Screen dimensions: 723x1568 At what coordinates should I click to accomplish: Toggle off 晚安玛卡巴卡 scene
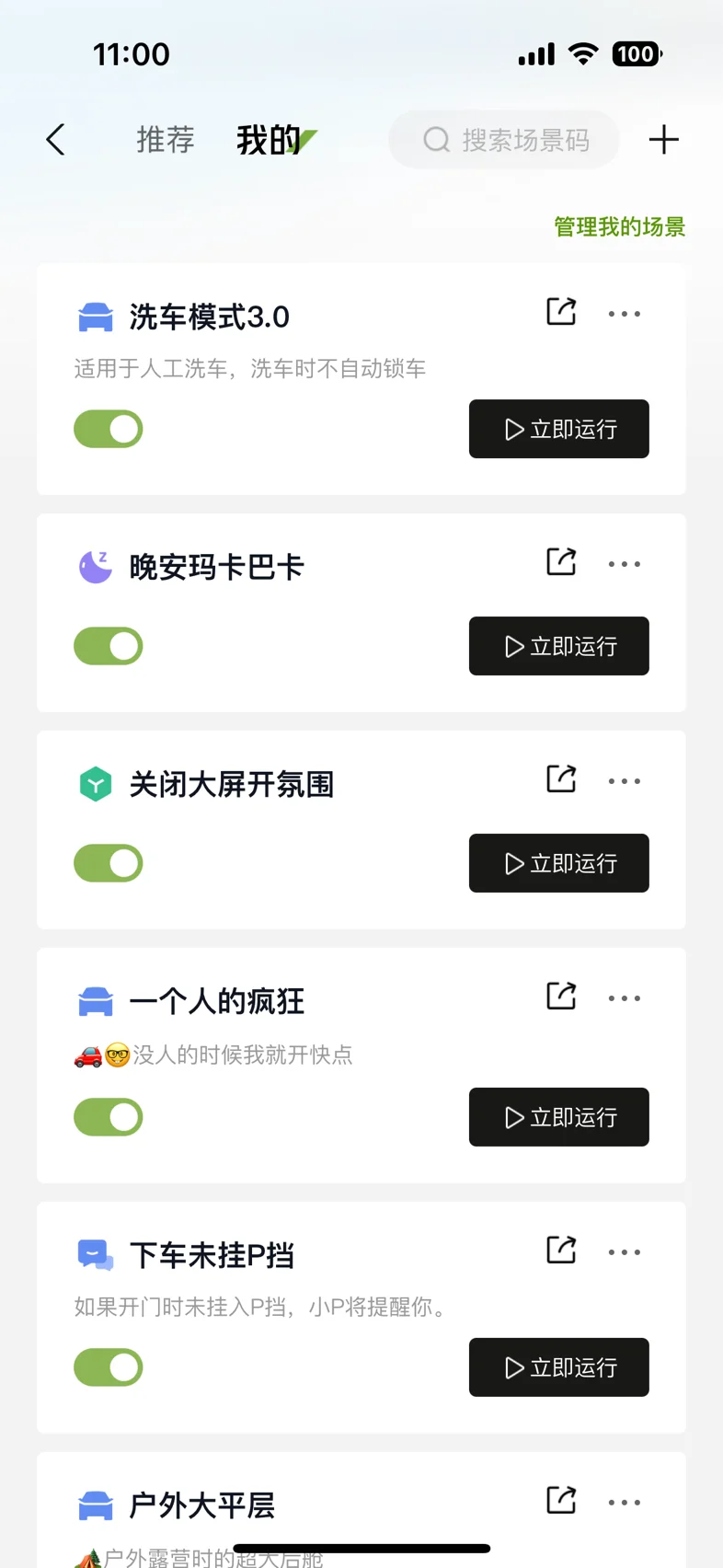(109, 646)
